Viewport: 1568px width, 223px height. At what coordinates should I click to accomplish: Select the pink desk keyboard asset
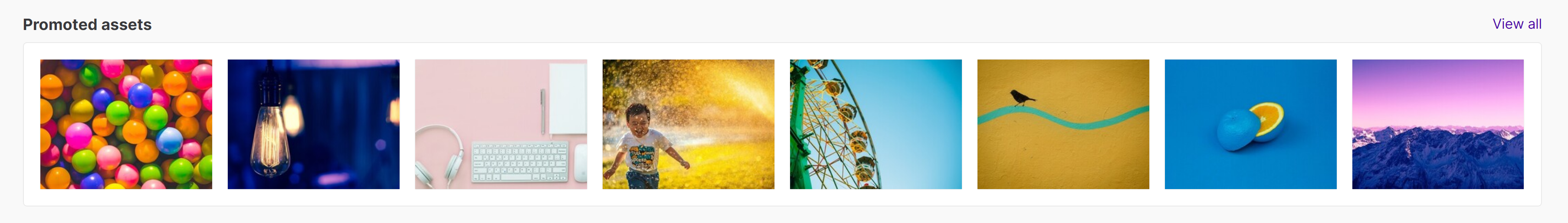tap(501, 124)
